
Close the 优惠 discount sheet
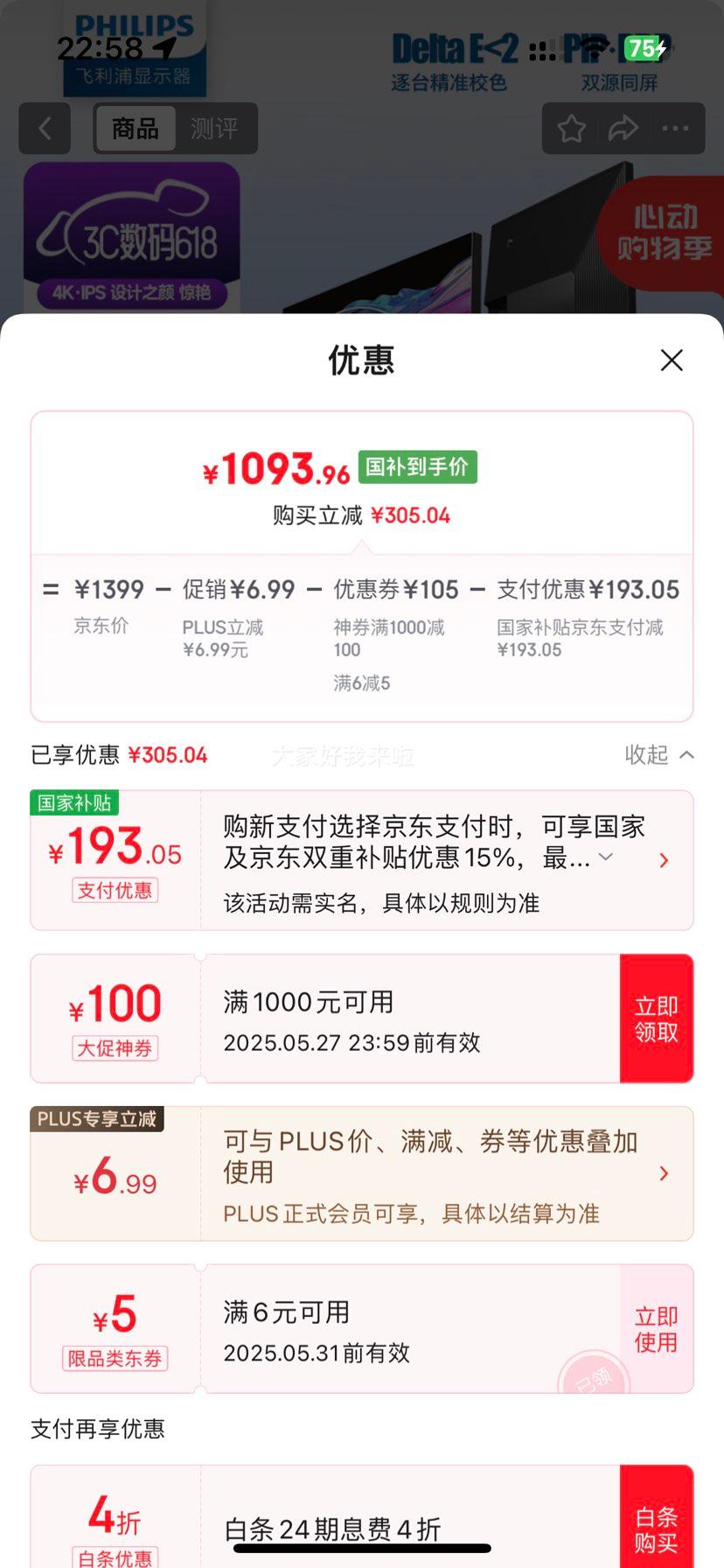point(672,360)
